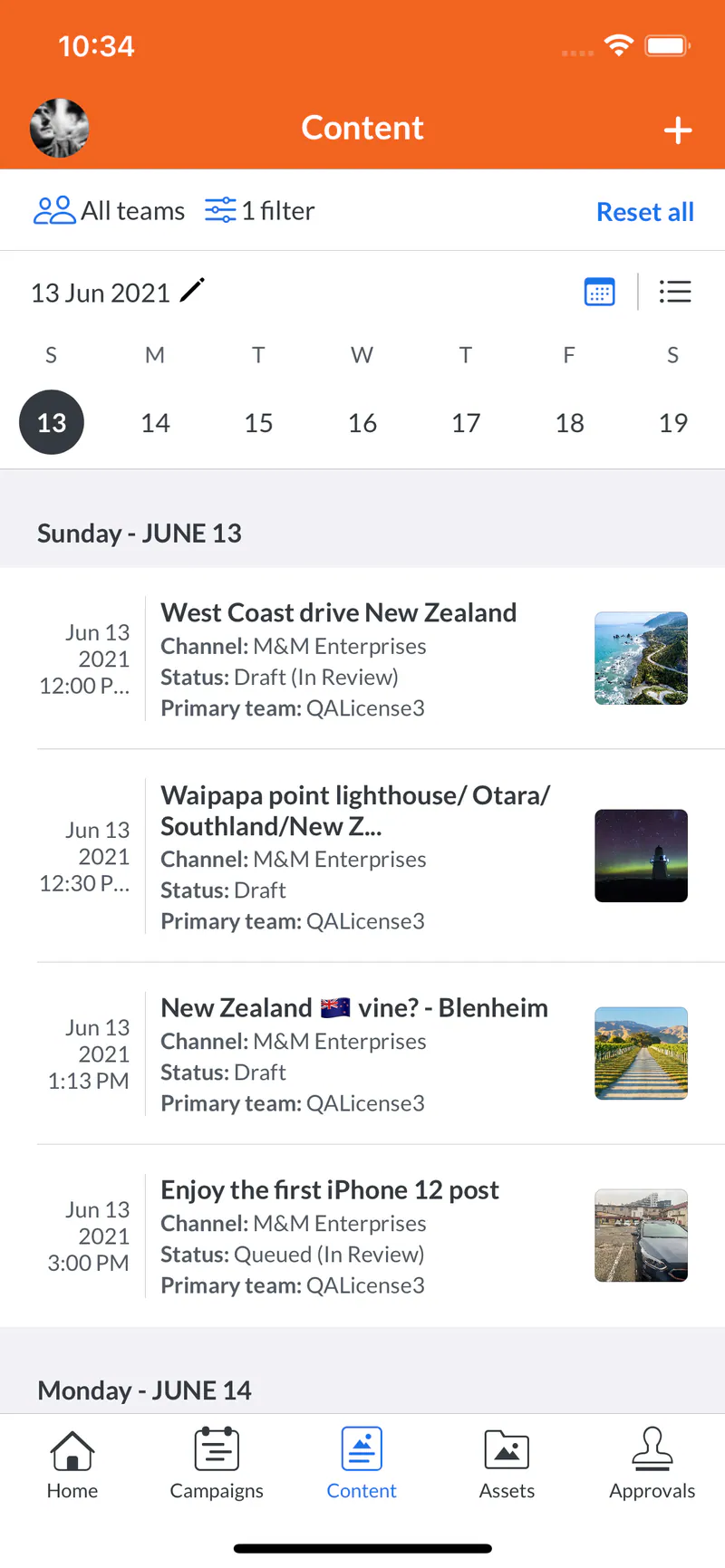This screenshot has width=725, height=1568.
Task: Switch to list view icon
Action: 675,292
